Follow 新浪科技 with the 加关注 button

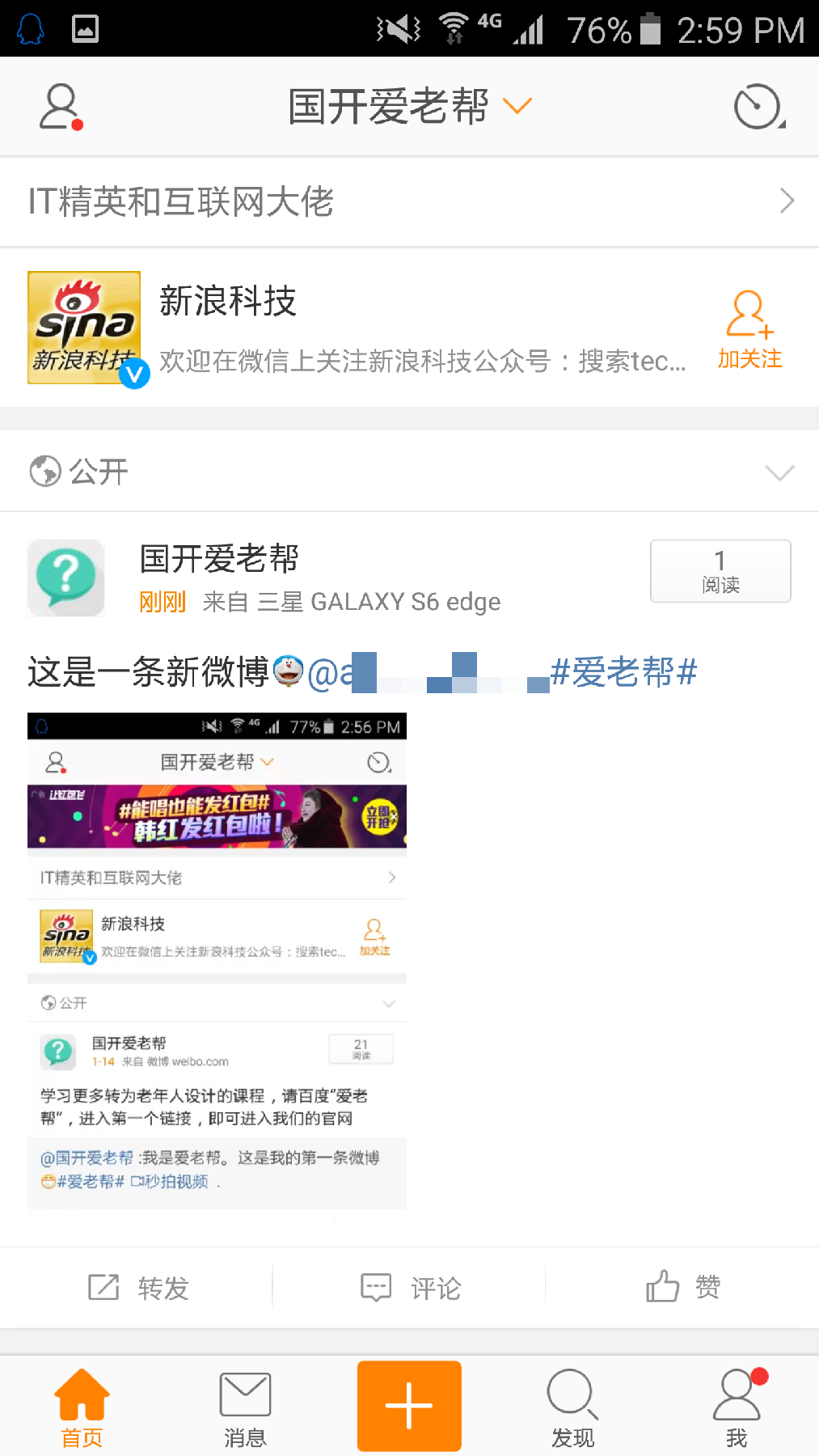coord(749,330)
